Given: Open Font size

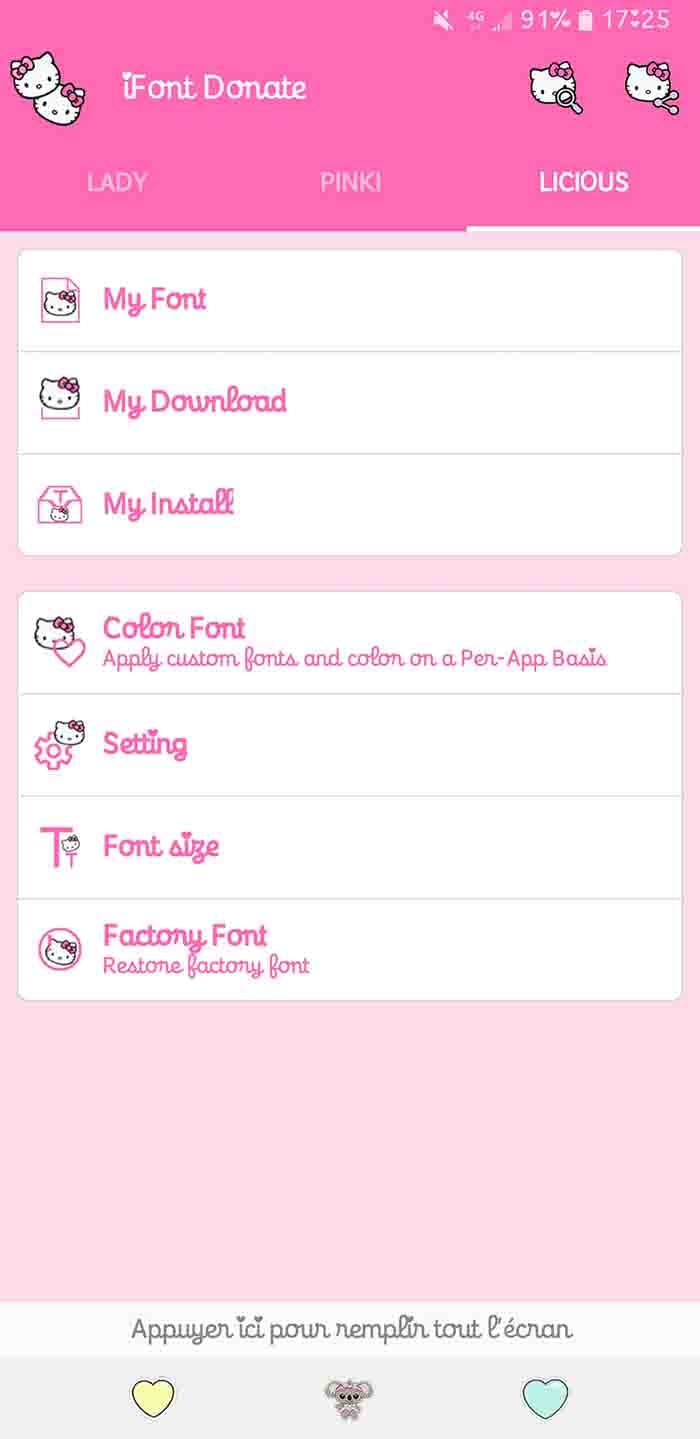Looking at the screenshot, I should [350, 847].
